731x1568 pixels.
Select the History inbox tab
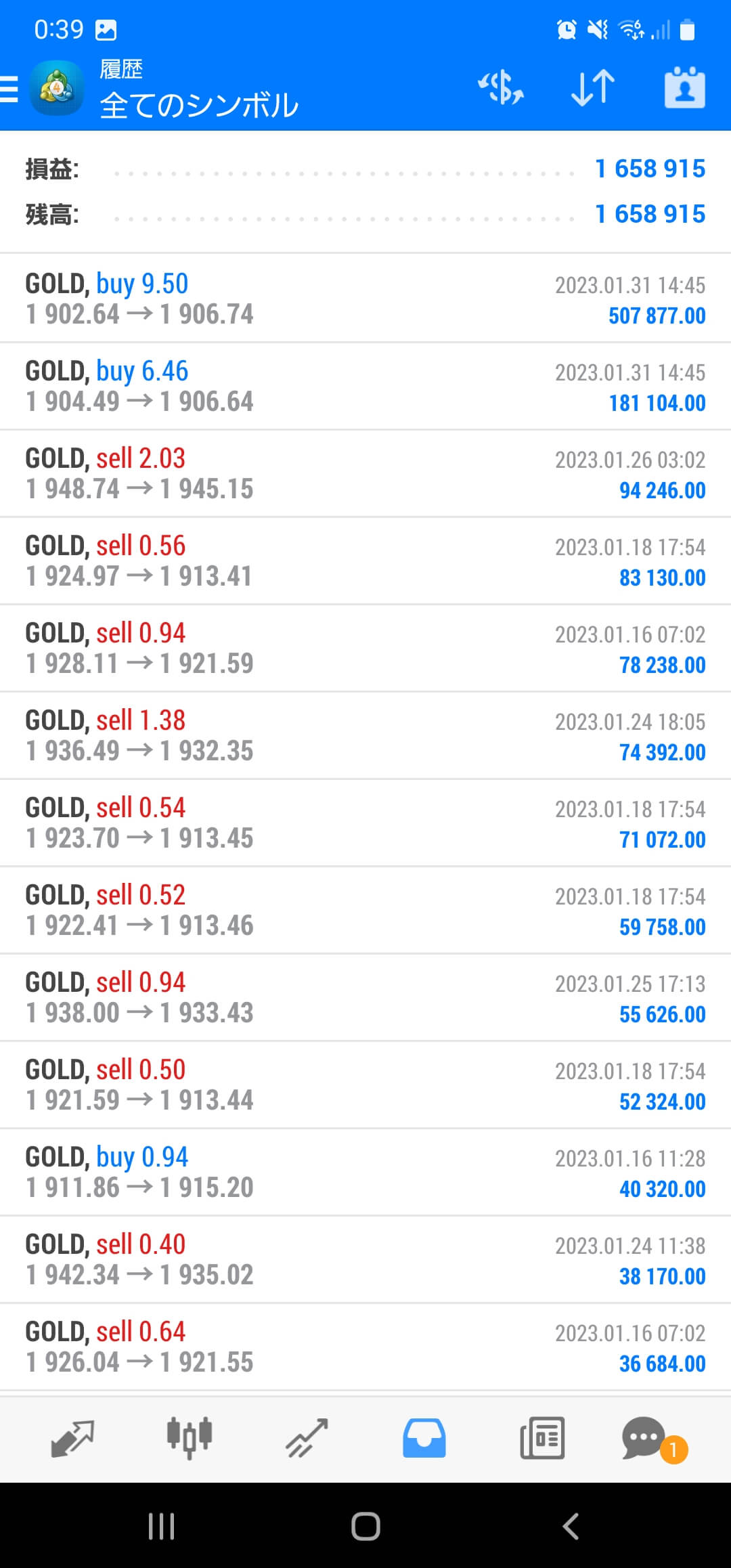(424, 1438)
